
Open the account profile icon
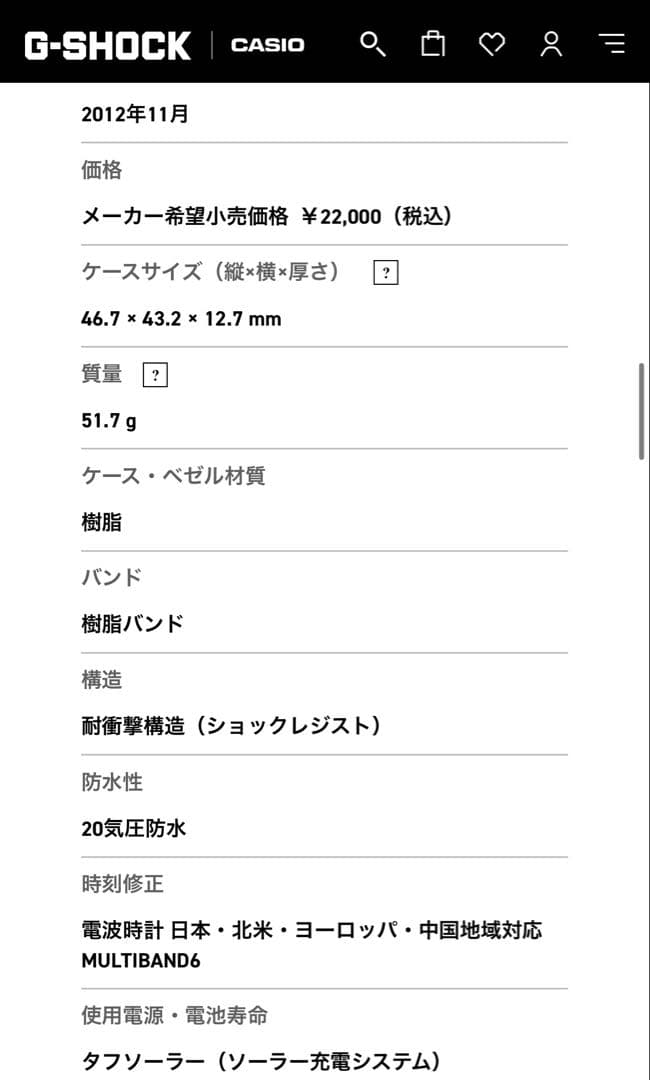(x=551, y=44)
